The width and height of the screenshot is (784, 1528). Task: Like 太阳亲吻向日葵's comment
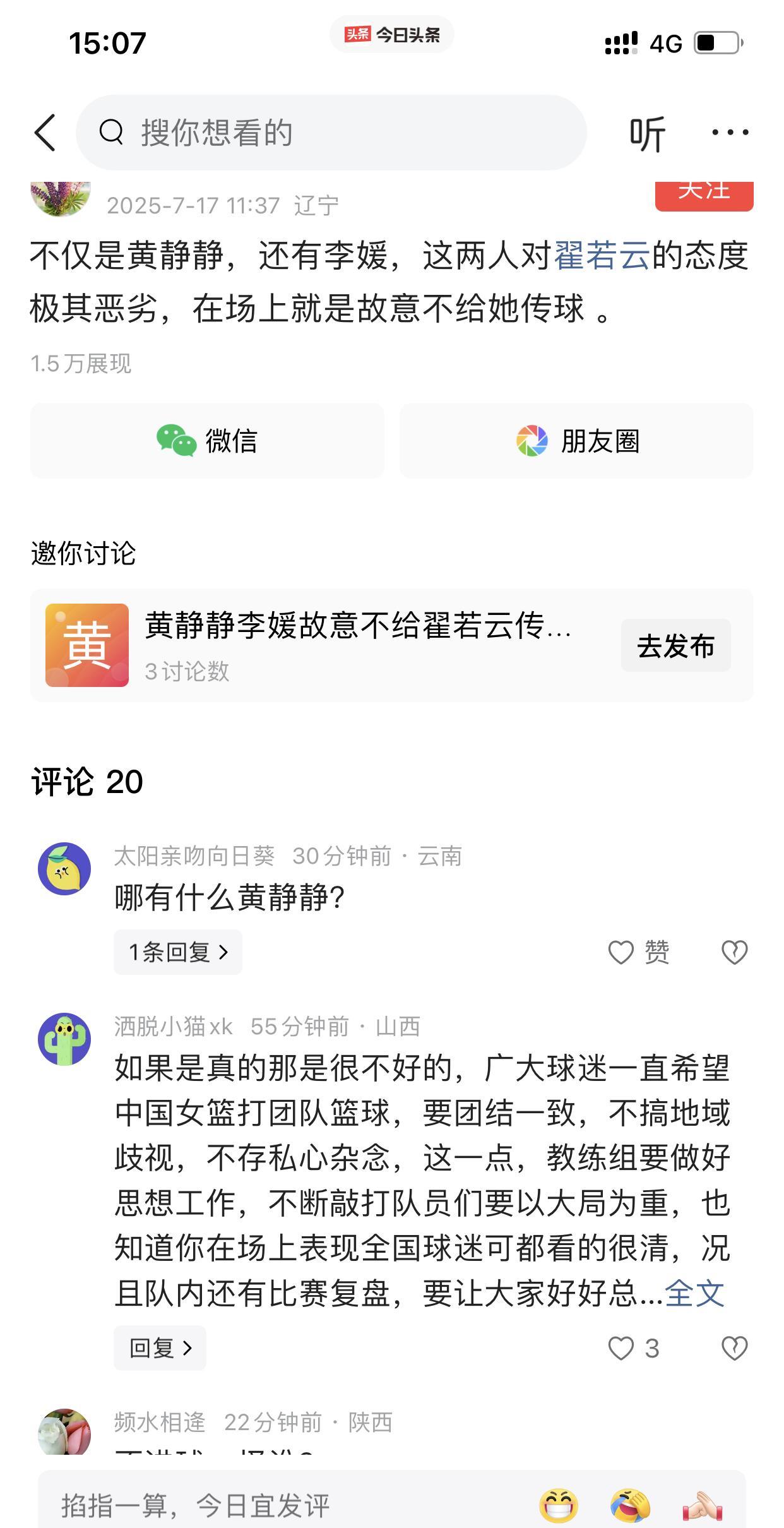tap(638, 952)
